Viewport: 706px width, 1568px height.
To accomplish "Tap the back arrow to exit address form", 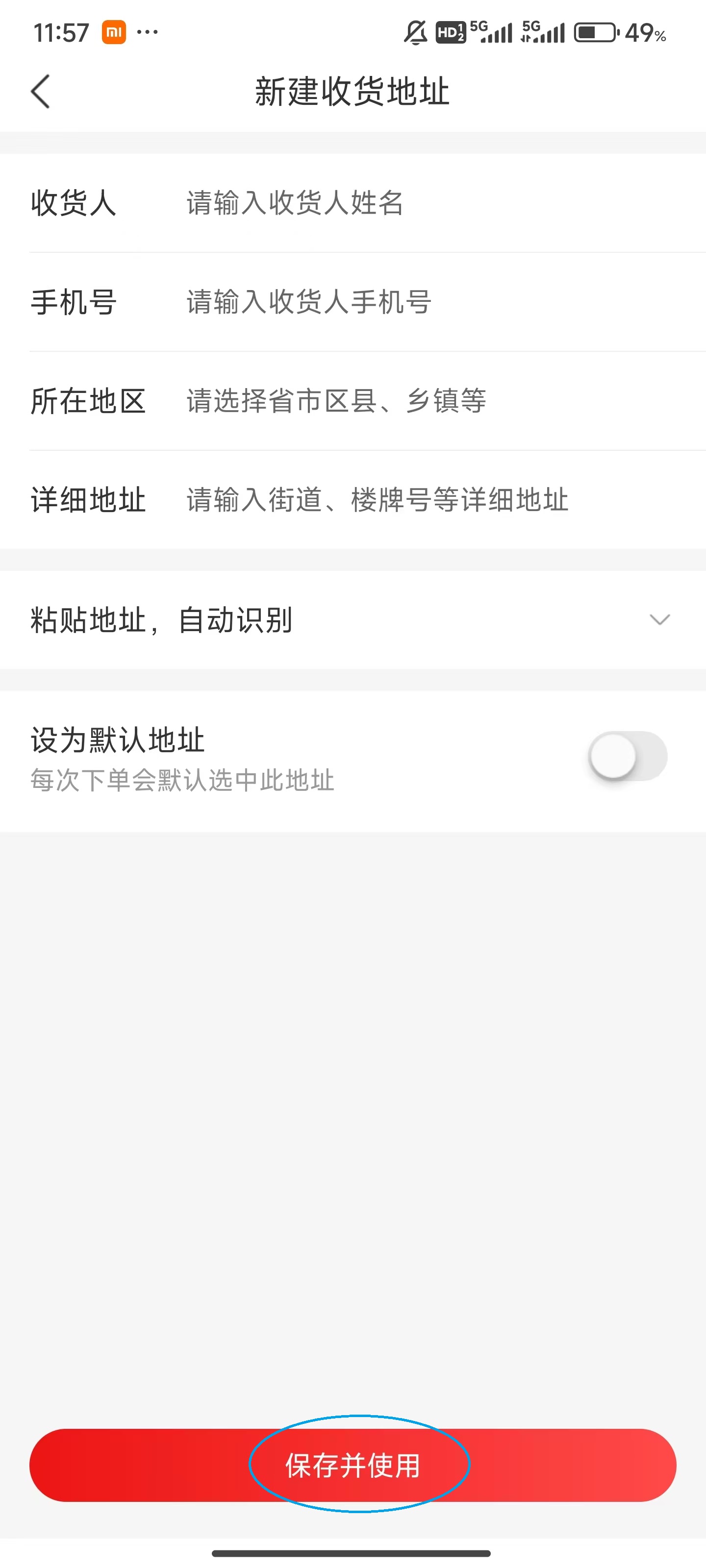I will click(x=39, y=90).
